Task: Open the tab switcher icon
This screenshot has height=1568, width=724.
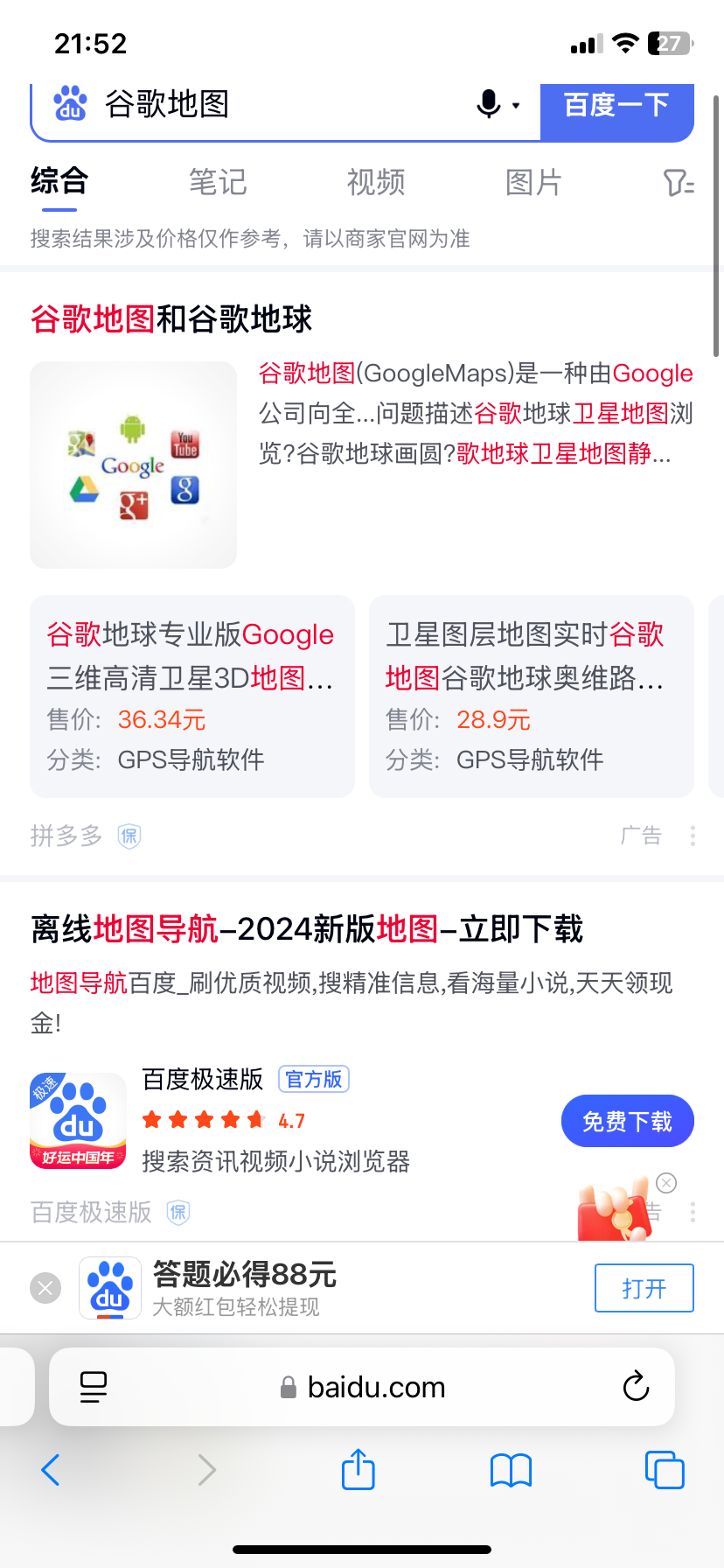Action: 665,1470
